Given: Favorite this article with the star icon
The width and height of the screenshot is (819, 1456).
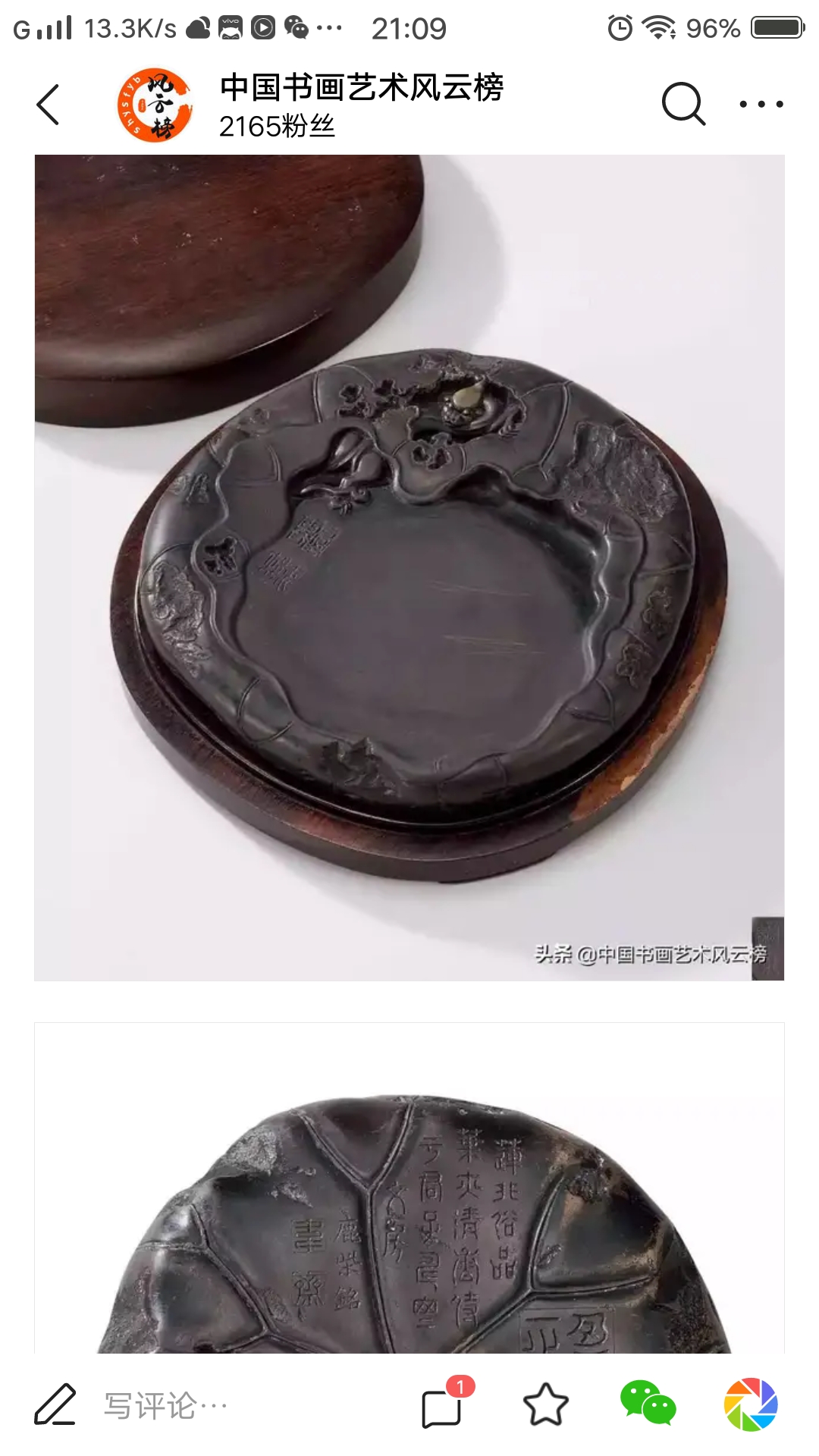Looking at the screenshot, I should pyautogui.click(x=545, y=1405).
